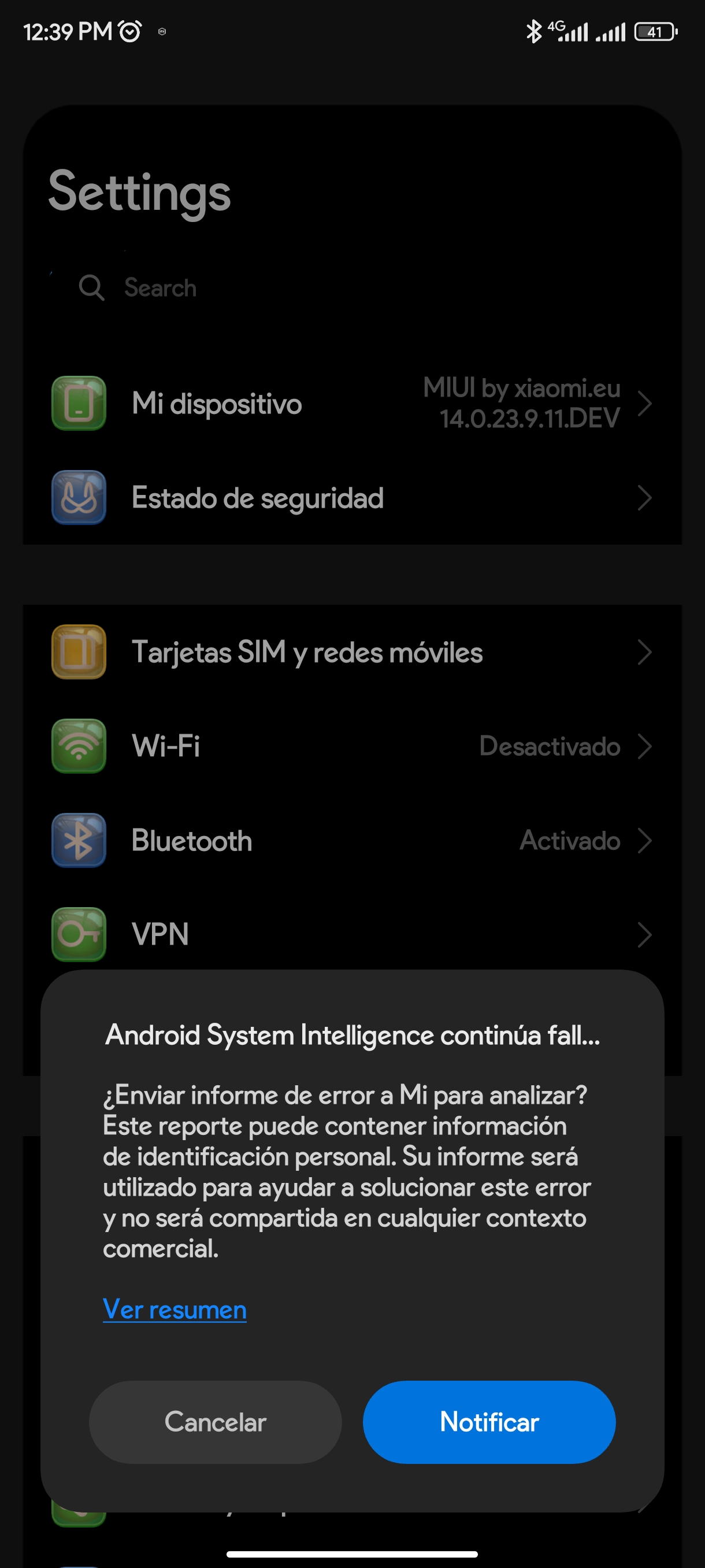Tap the Settings search field
Image resolution: width=705 pixels, height=1568 pixels.
[x=352, y=287]
